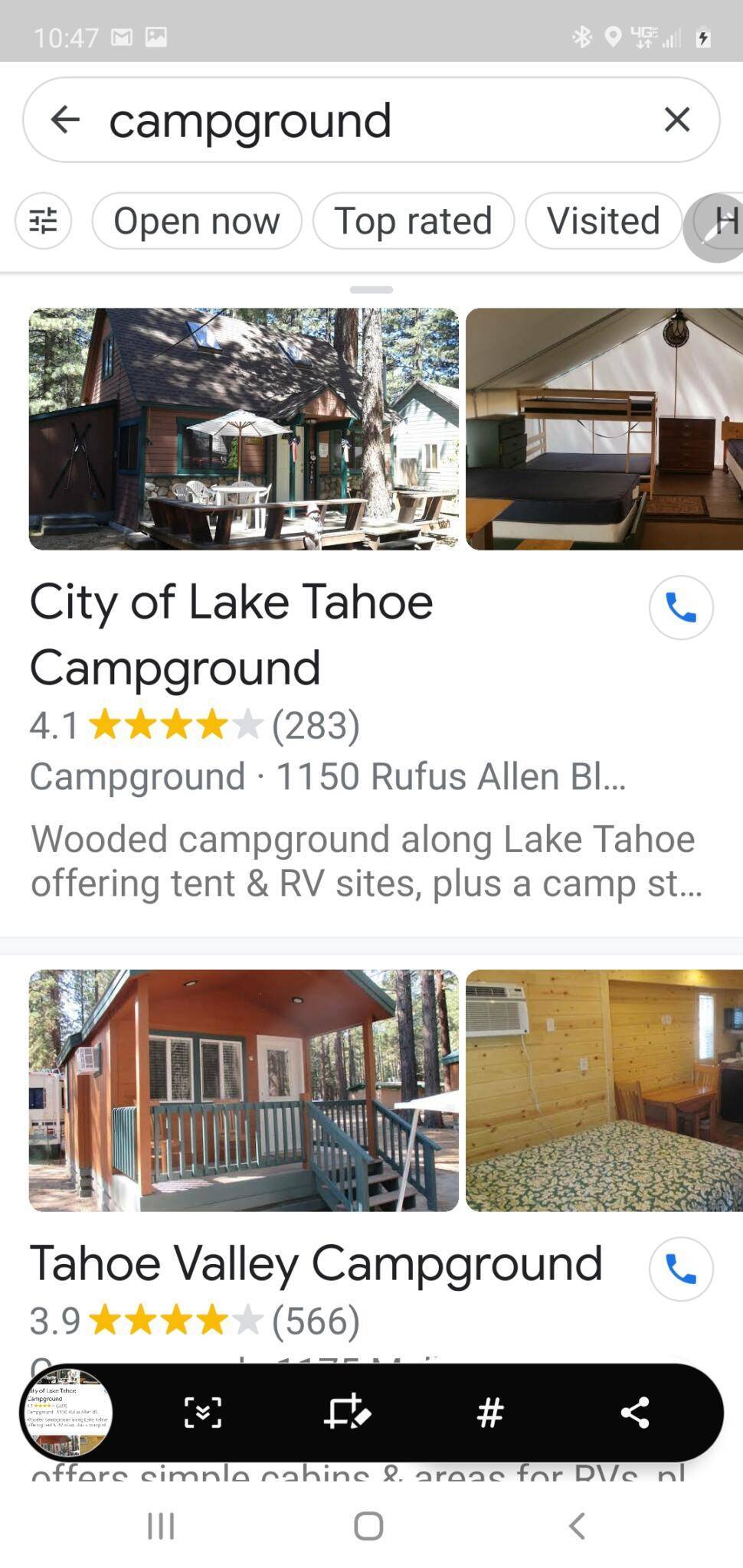Screen dimensions: 743x1568
Task: Edit the captured screenshot
Action: pyautogui.click(x=346, y=1414)
